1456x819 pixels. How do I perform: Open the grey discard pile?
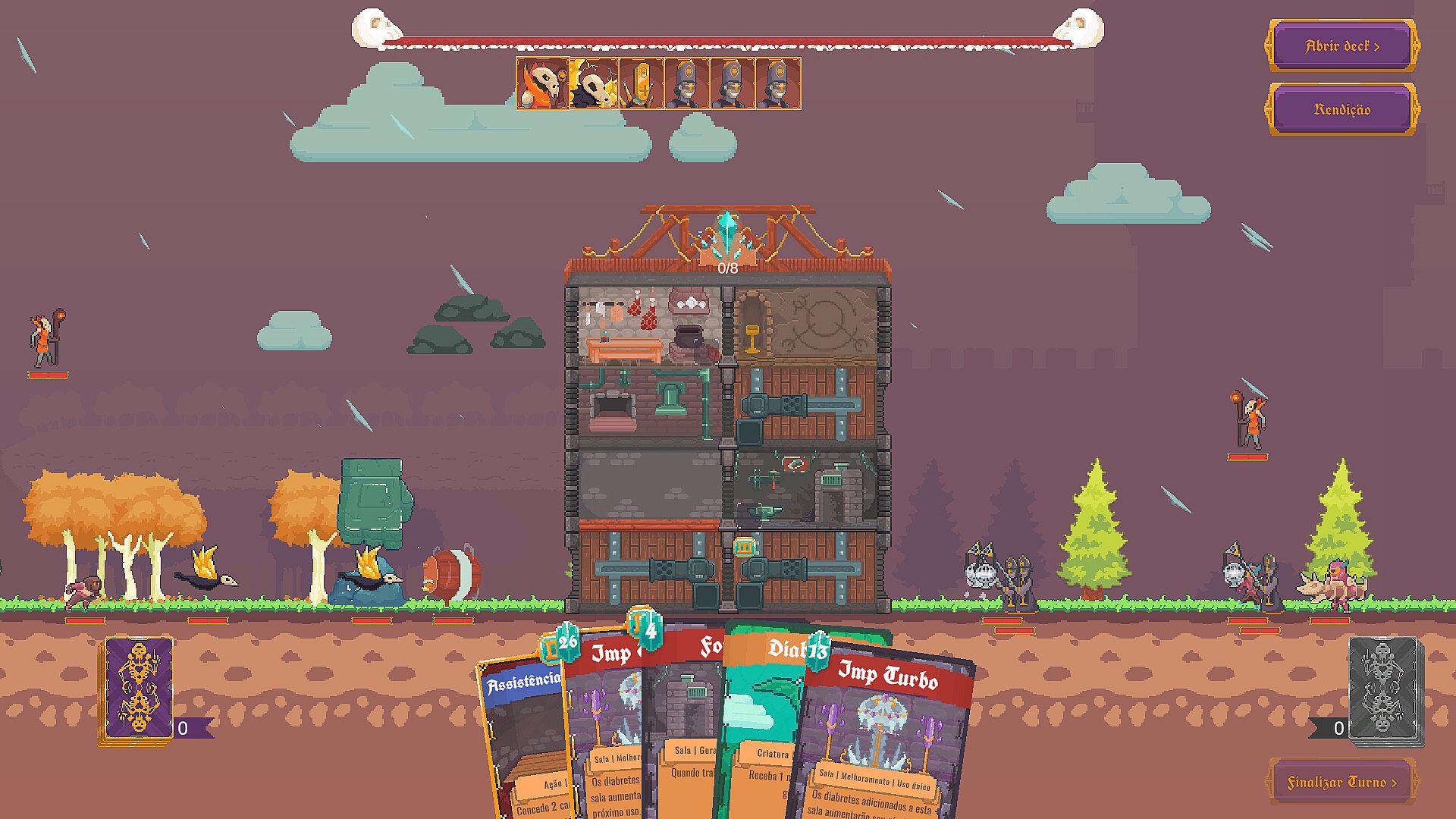pyautogui.click(x=1382, y=689)
